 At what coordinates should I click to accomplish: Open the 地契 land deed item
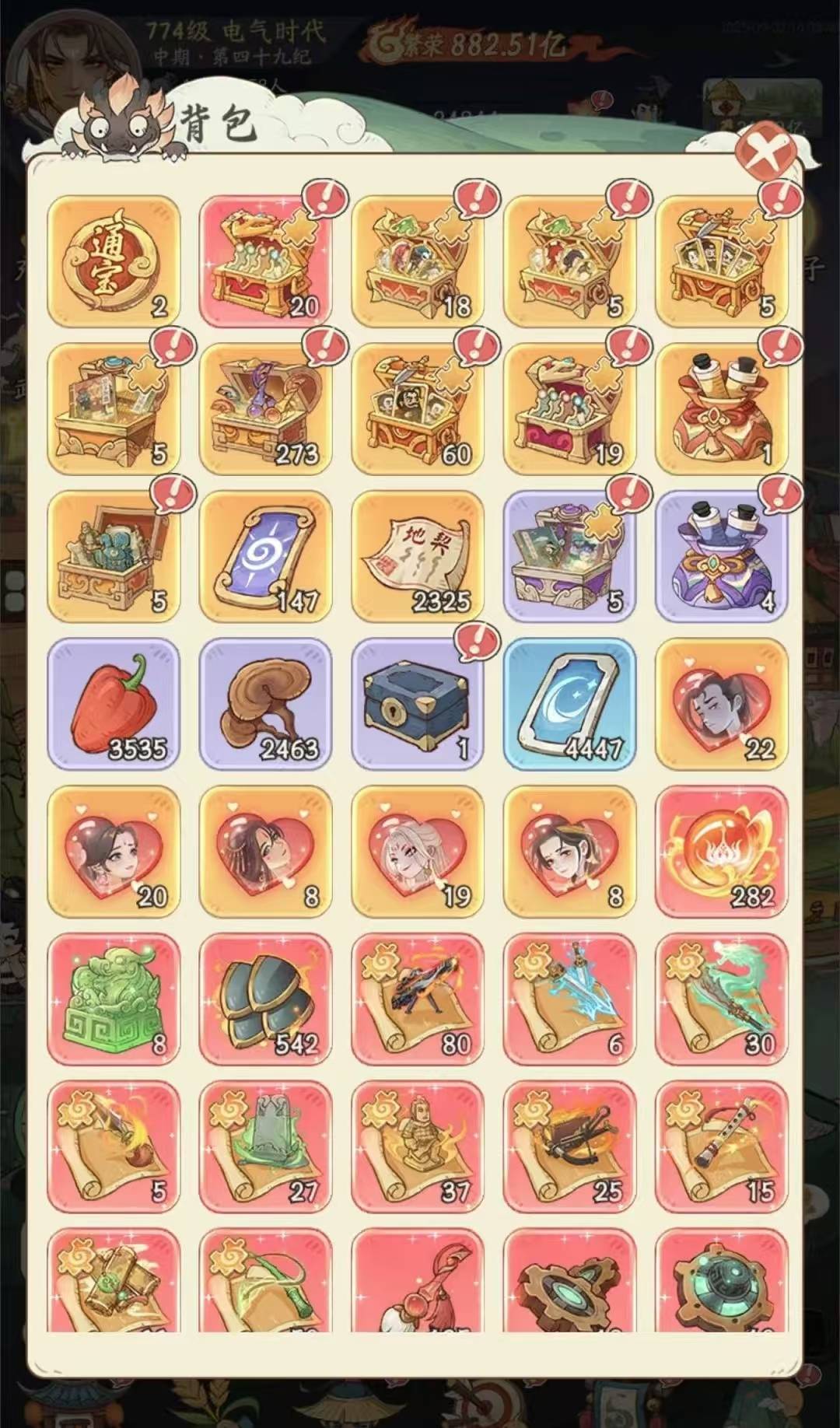418,557
